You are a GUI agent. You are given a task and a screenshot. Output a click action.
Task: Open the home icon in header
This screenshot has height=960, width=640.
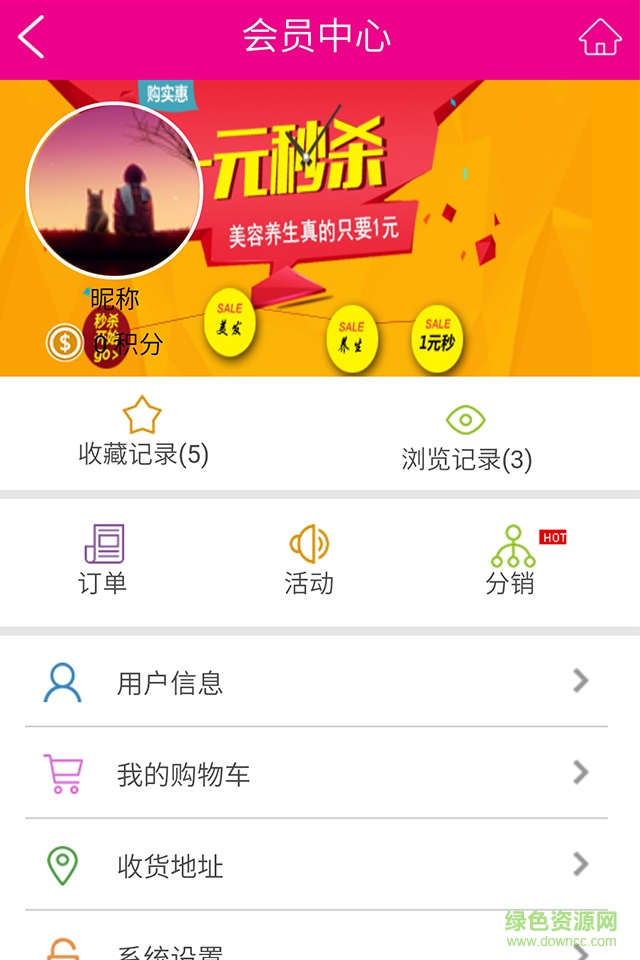point(599,38)
